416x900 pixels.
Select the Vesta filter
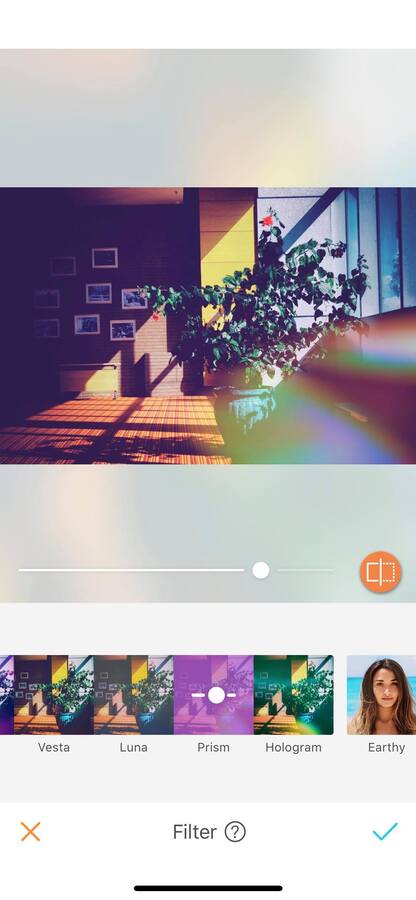coord(53,695)
